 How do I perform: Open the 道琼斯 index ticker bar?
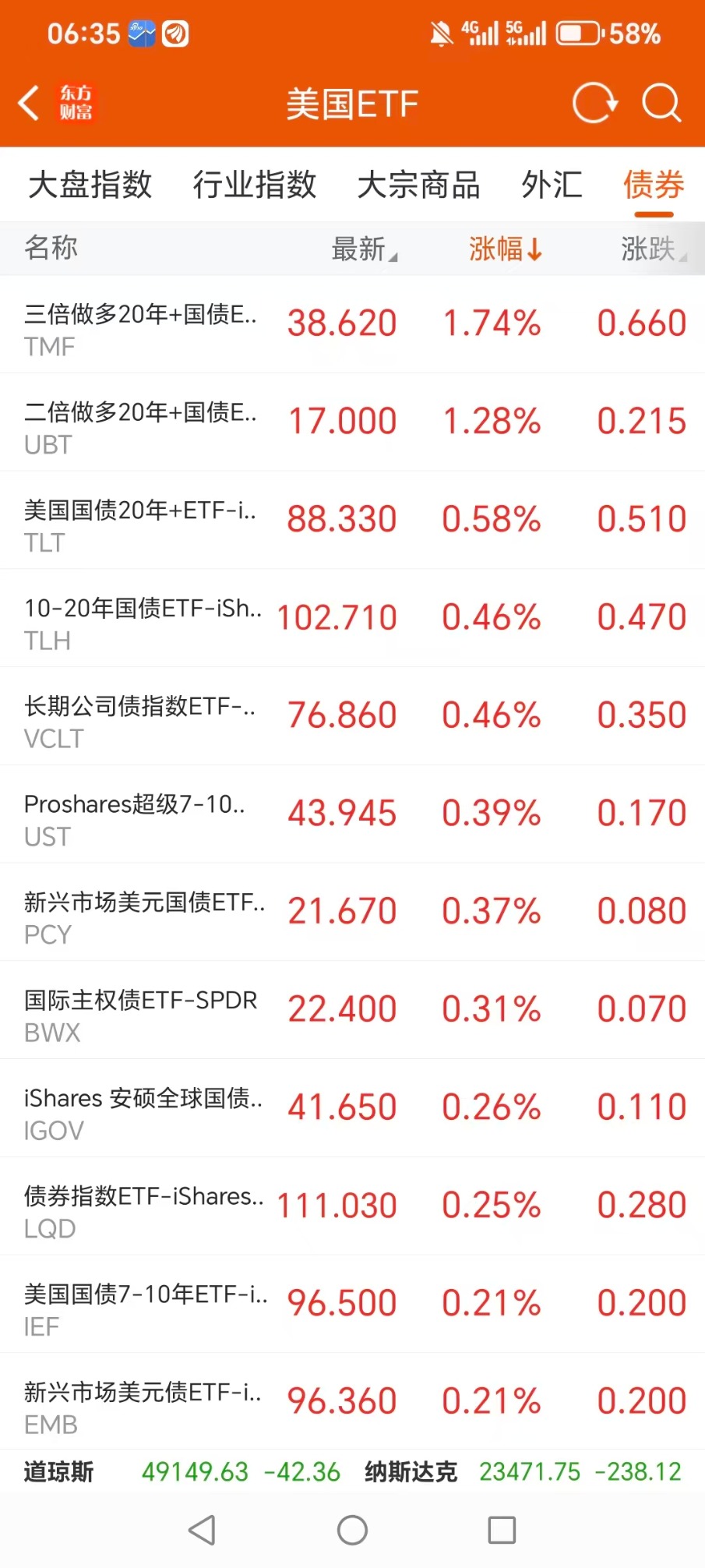point(181,1472)
